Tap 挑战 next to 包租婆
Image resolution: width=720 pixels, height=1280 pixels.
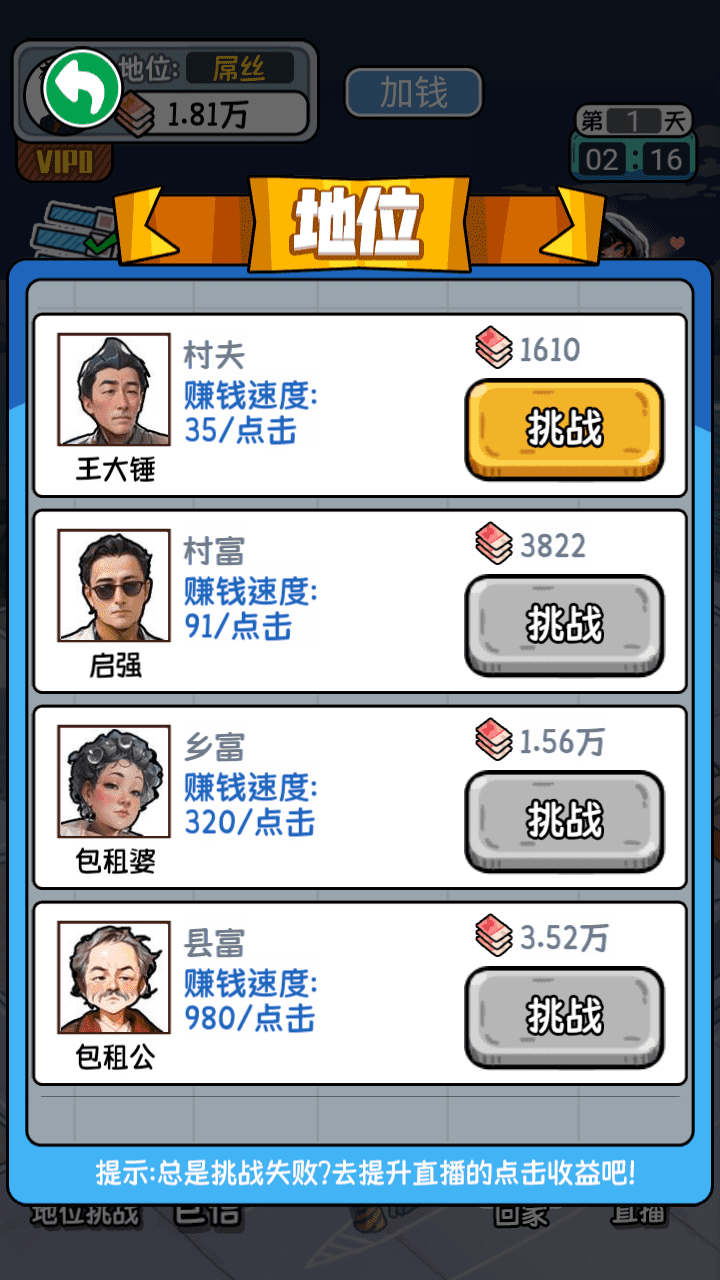[x=565, y=821]
